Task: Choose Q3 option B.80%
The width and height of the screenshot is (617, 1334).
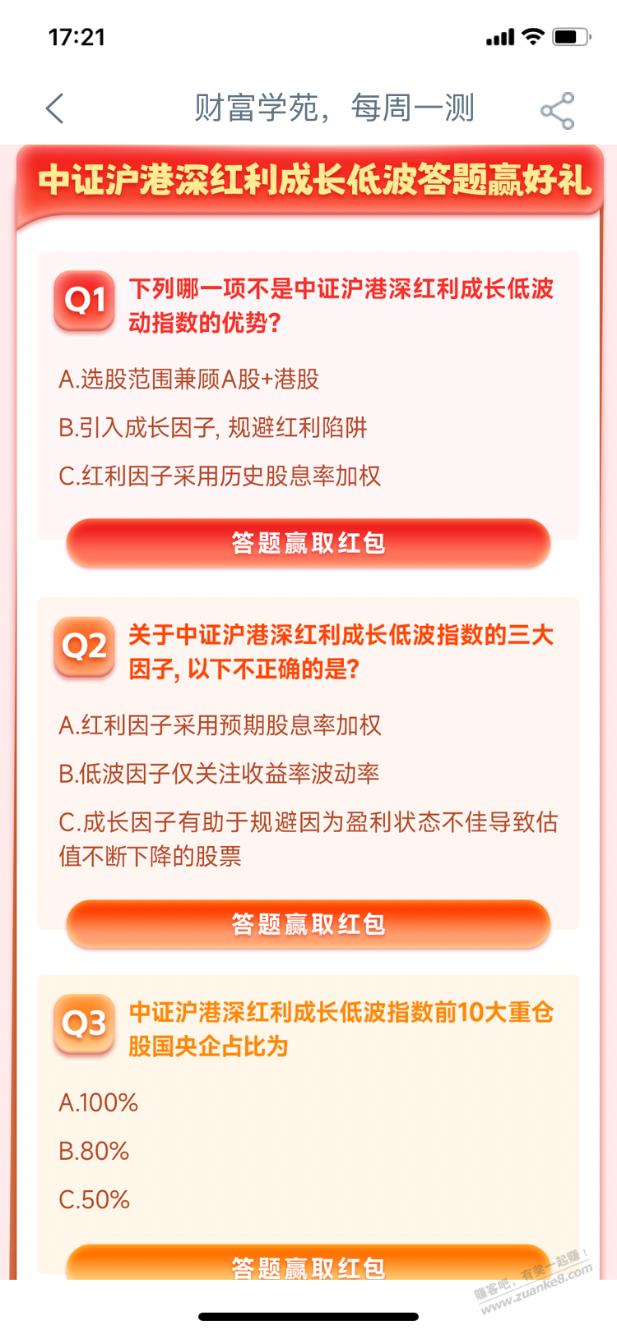Action: (x=94, y=1151)
